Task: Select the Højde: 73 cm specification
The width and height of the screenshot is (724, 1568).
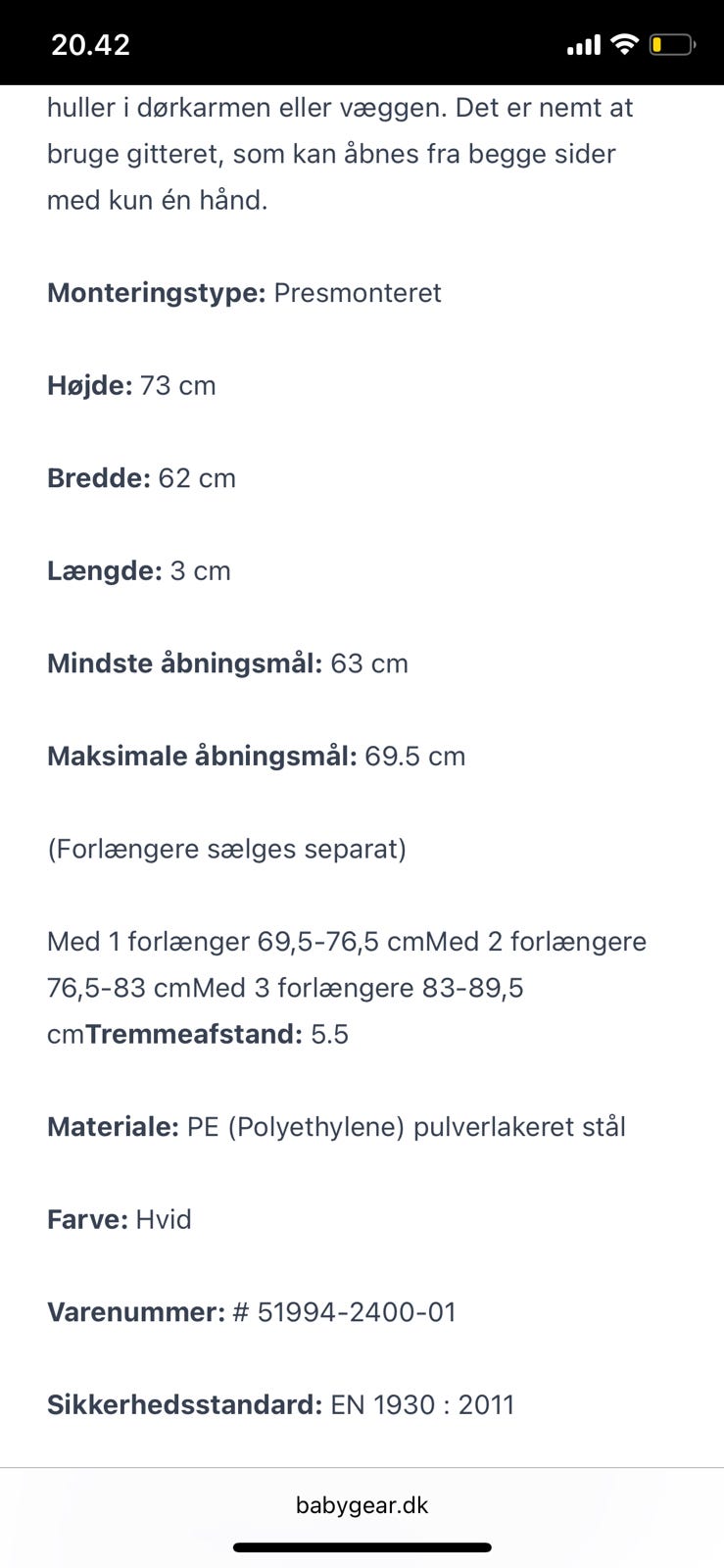Action: click(130, 384)
